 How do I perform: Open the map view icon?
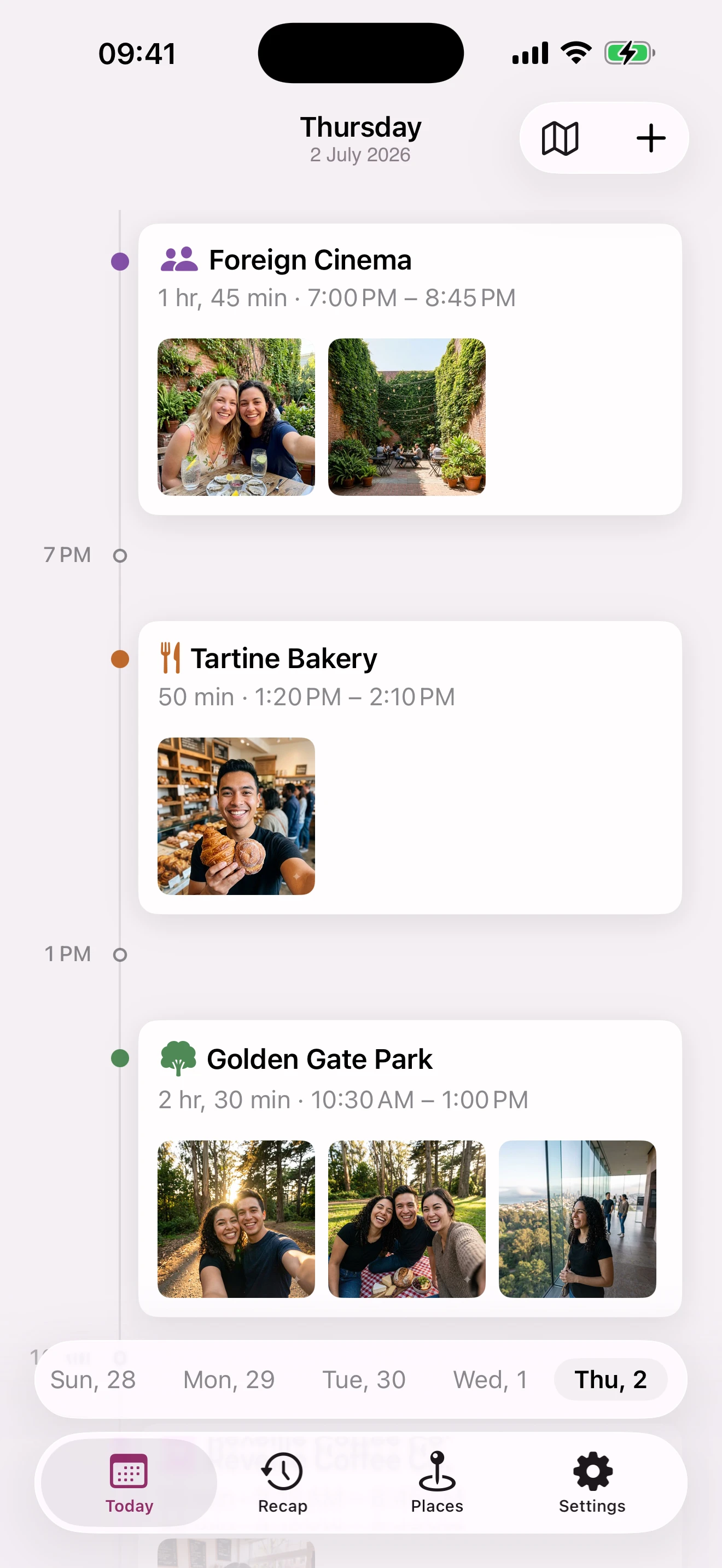click(560, 138)
